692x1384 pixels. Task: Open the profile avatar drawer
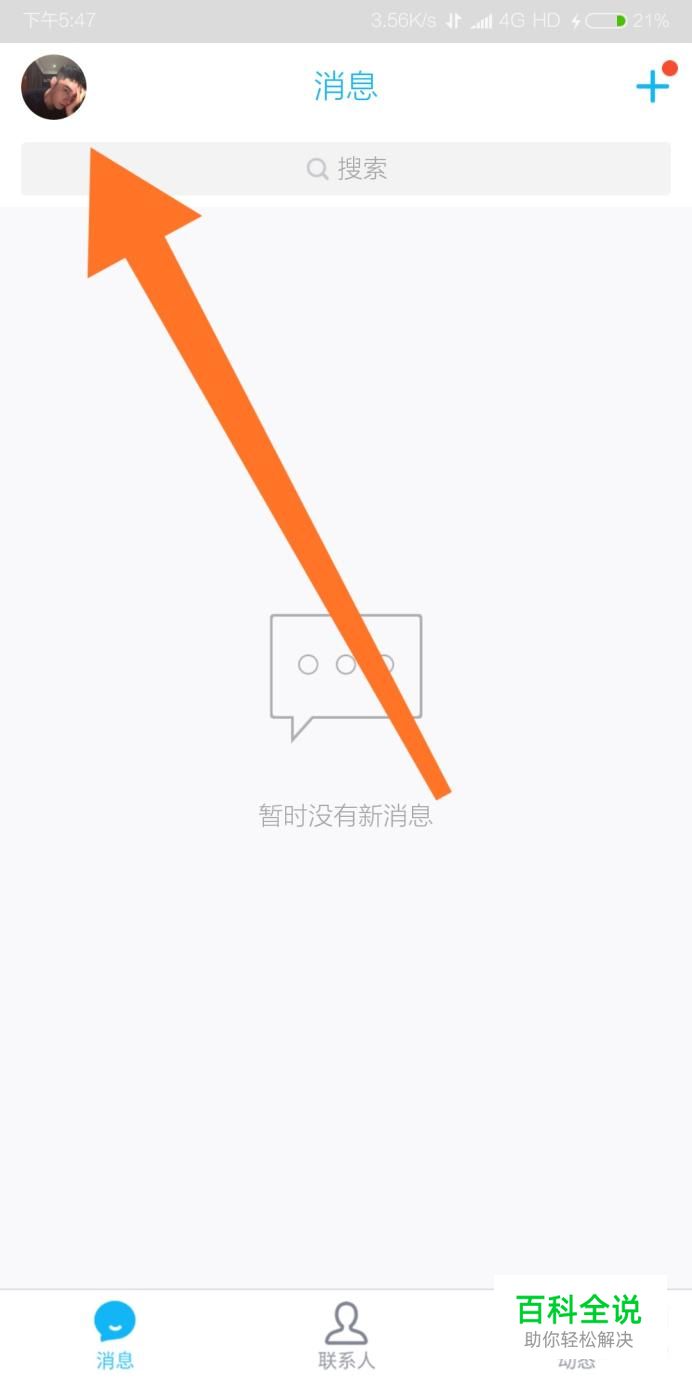[54, 87]
